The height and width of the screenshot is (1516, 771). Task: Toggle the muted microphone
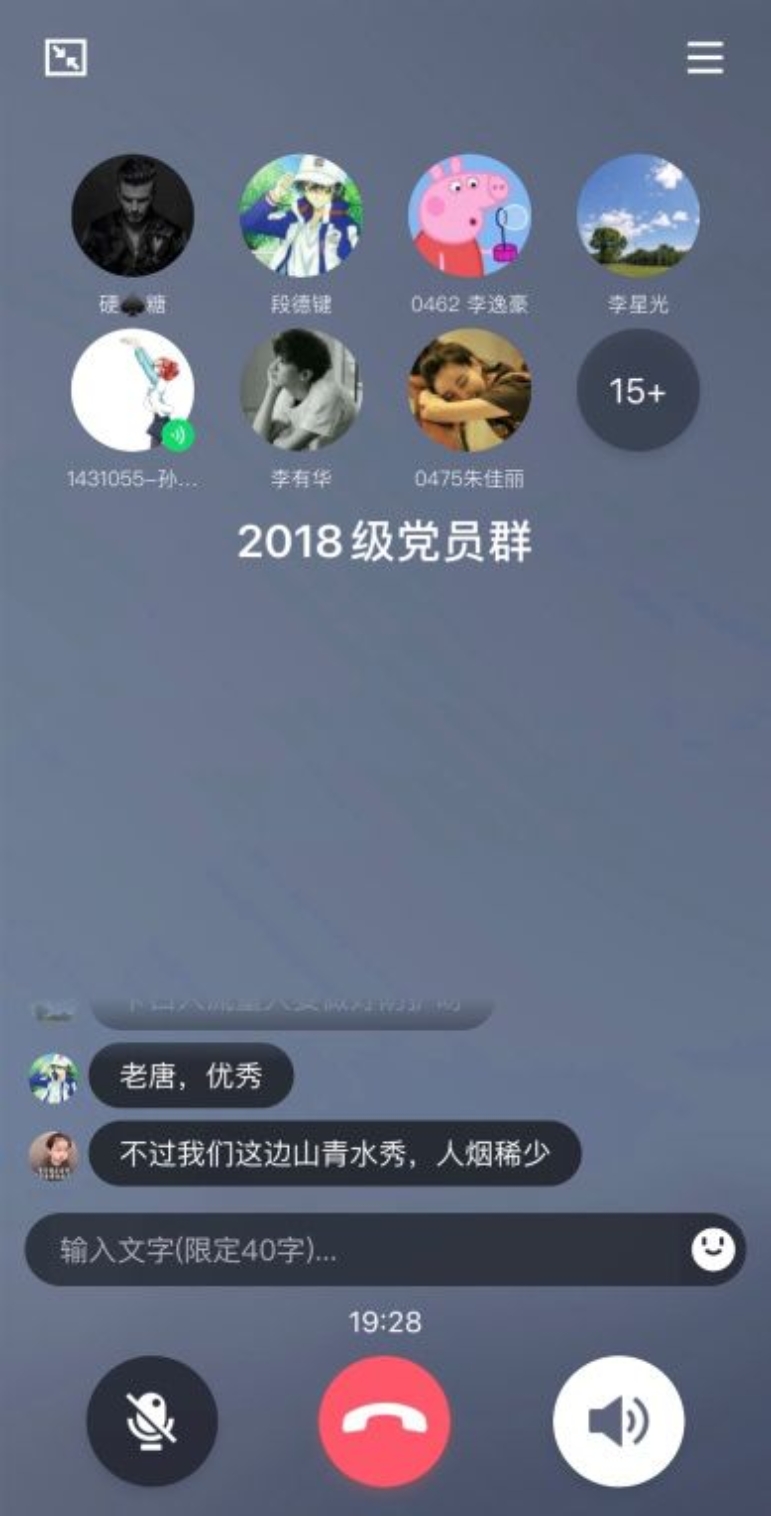(152, 1421)
